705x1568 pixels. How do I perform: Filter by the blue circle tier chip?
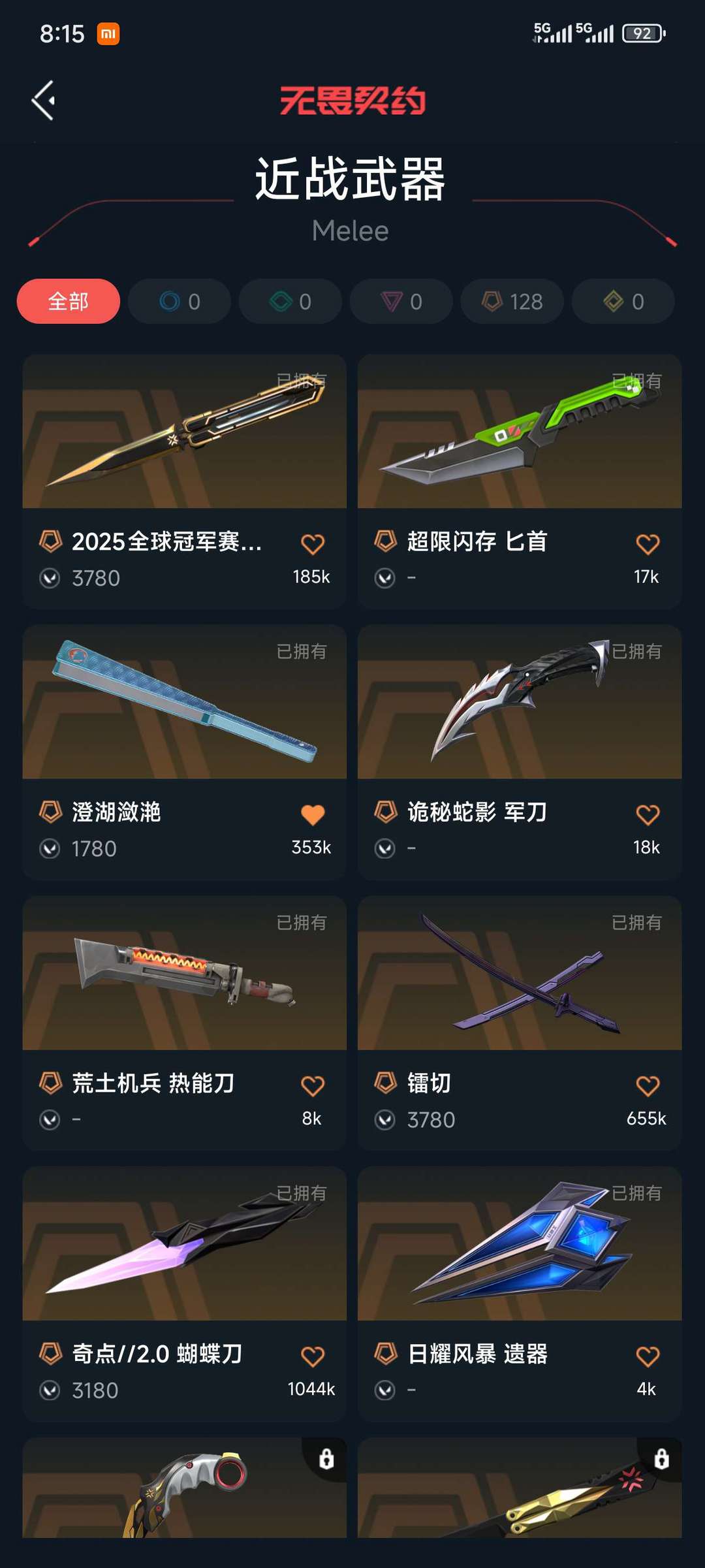pyautogui.click(x=180, y=301)
